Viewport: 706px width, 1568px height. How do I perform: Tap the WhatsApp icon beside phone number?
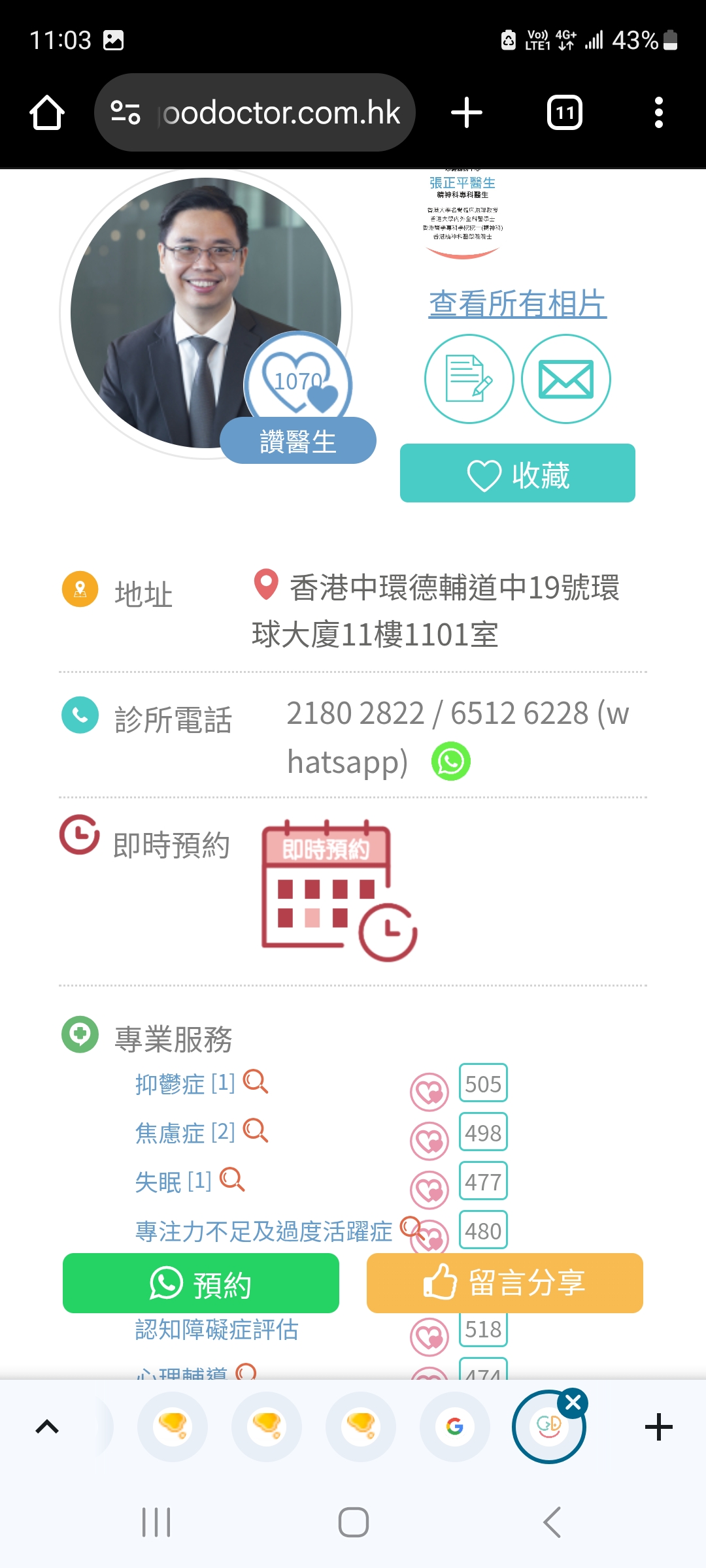point(450,762)
